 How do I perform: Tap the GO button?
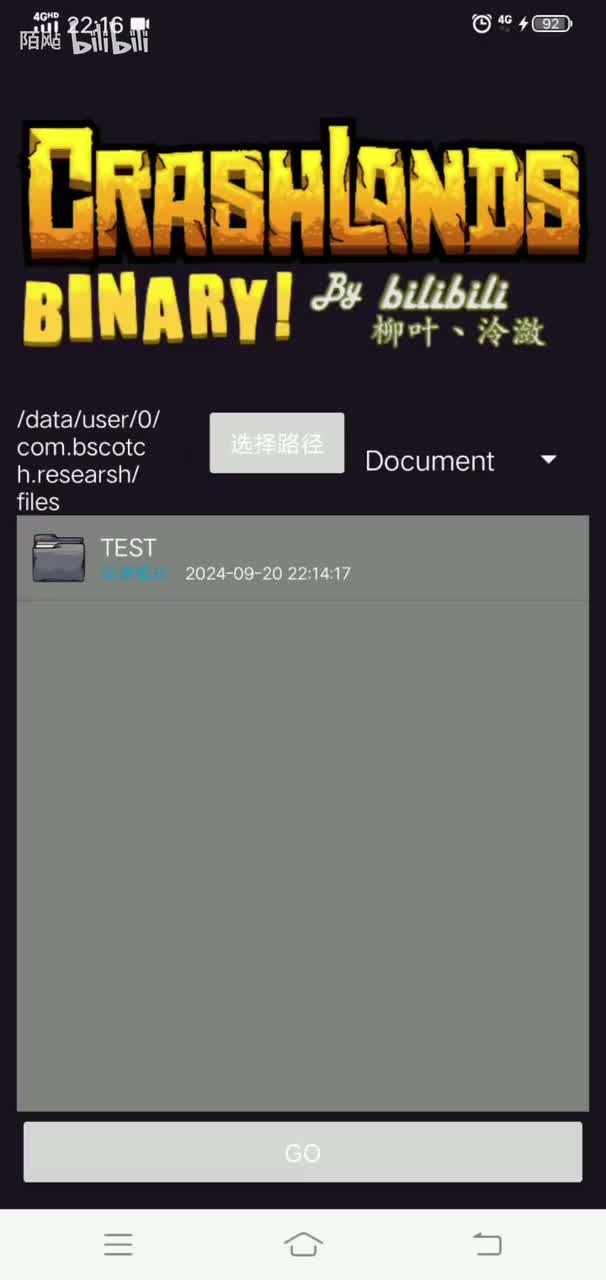tap(302, 1152)
